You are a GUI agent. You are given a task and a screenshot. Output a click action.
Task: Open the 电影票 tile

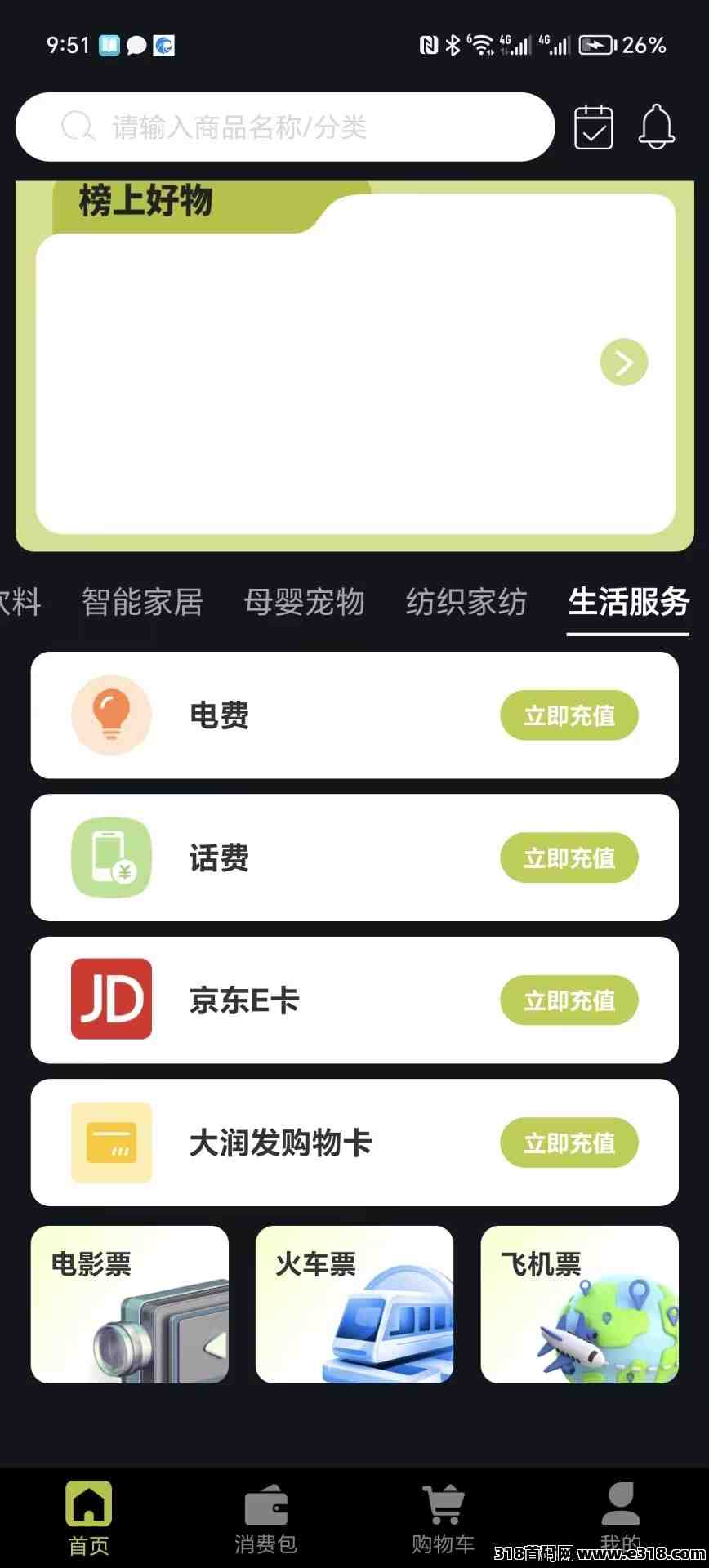coord(130,1304)
